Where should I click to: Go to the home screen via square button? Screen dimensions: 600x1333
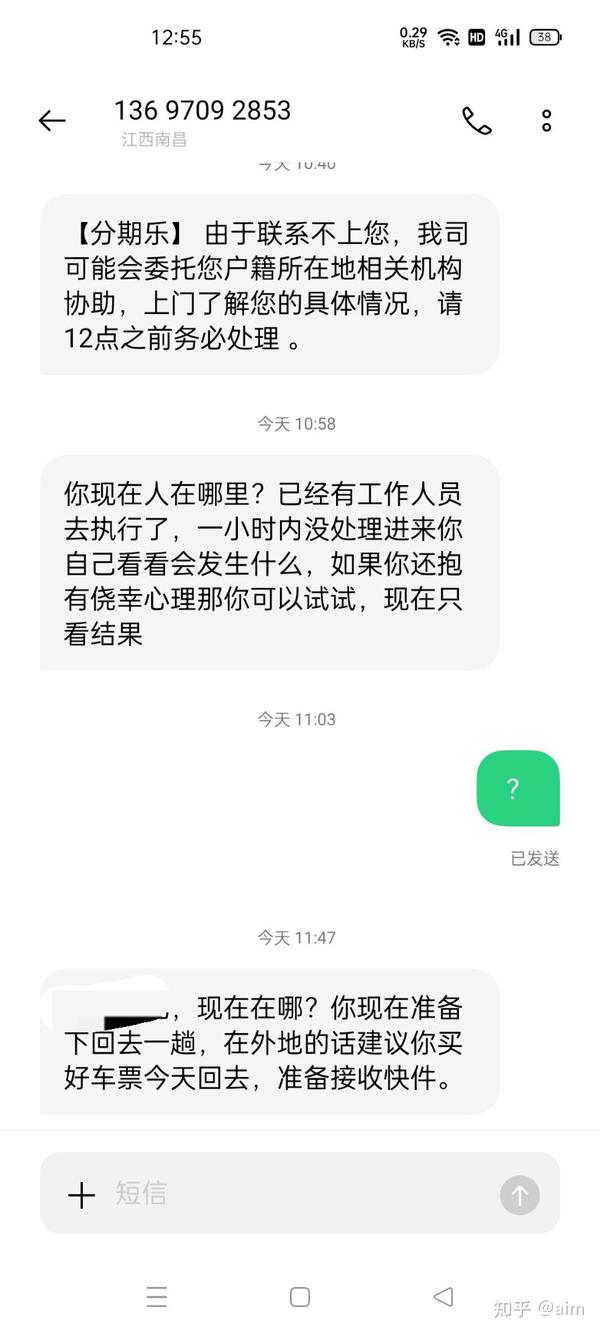tap(300, 1297)
